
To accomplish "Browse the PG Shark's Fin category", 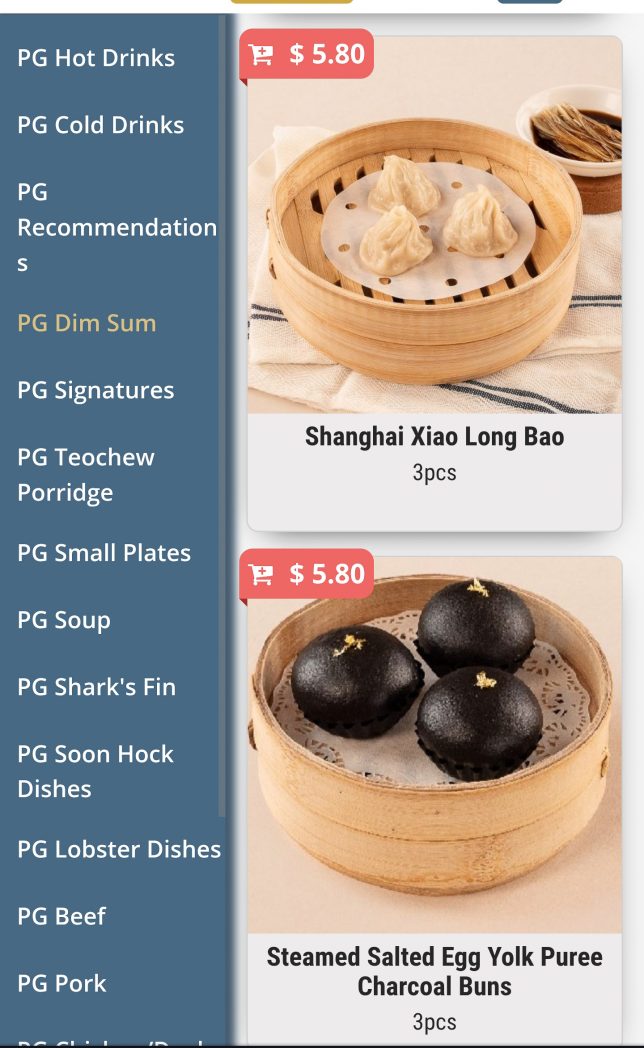I will click(96, 687).
